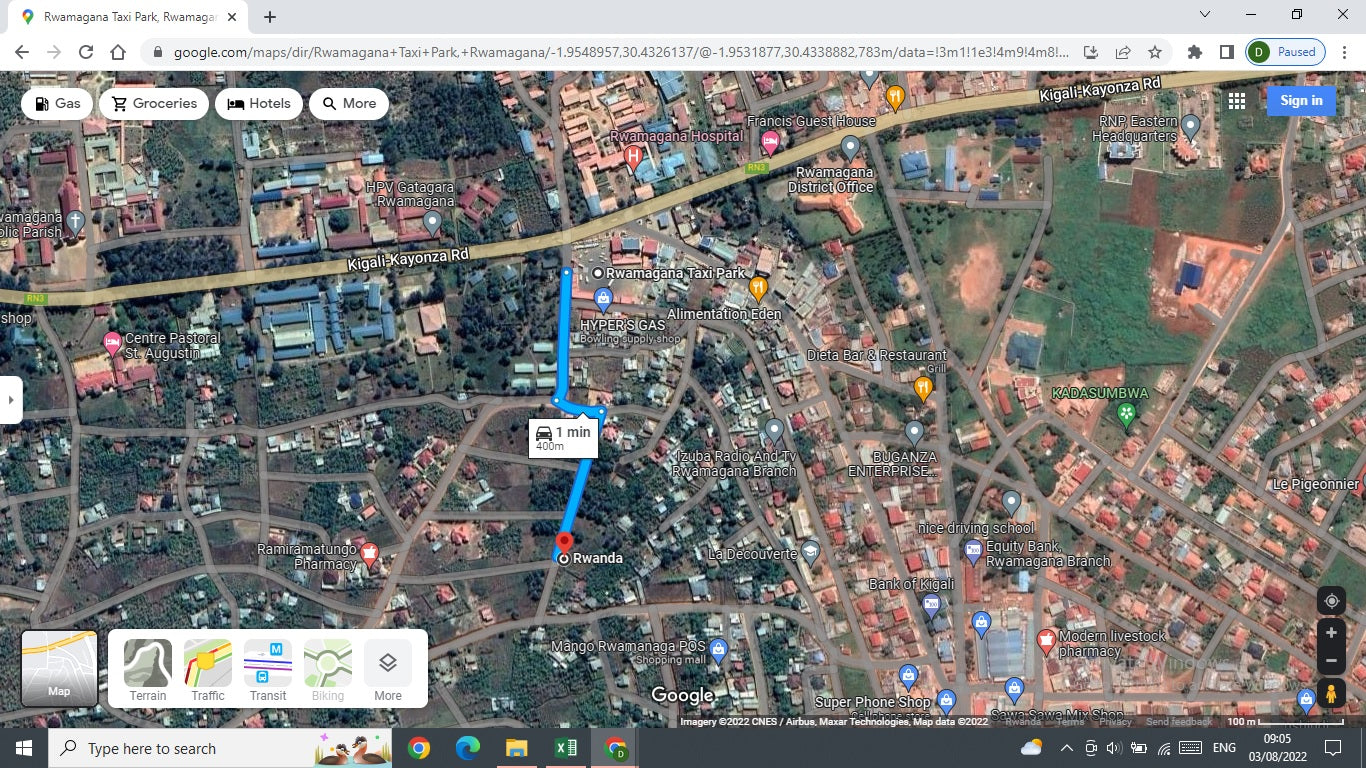This screenshot has height=768, width=1366.
Task: Select the Gas filter chip
Action: [57, 103]
